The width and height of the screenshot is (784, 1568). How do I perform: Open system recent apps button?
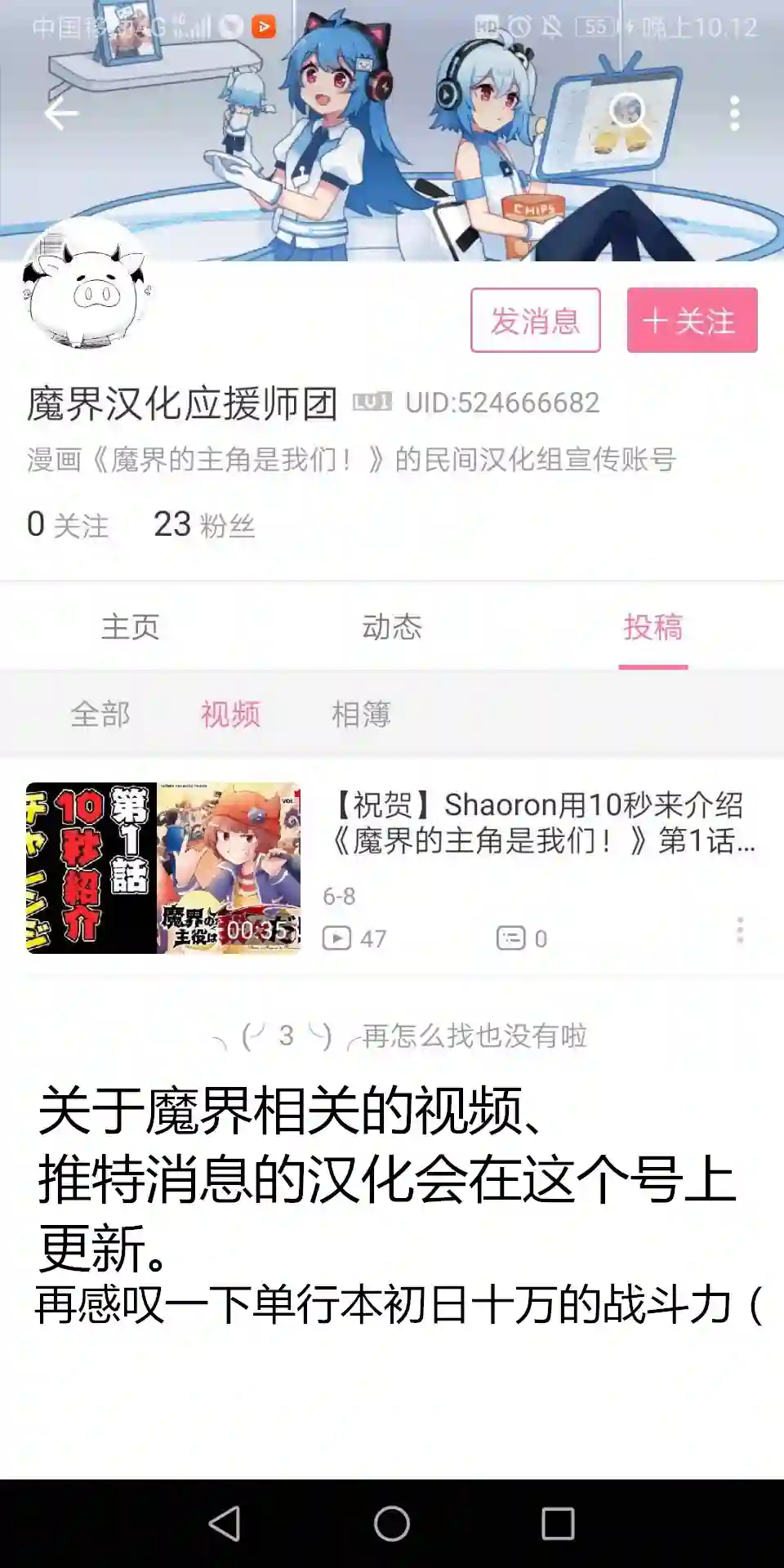coord(558,1523)
